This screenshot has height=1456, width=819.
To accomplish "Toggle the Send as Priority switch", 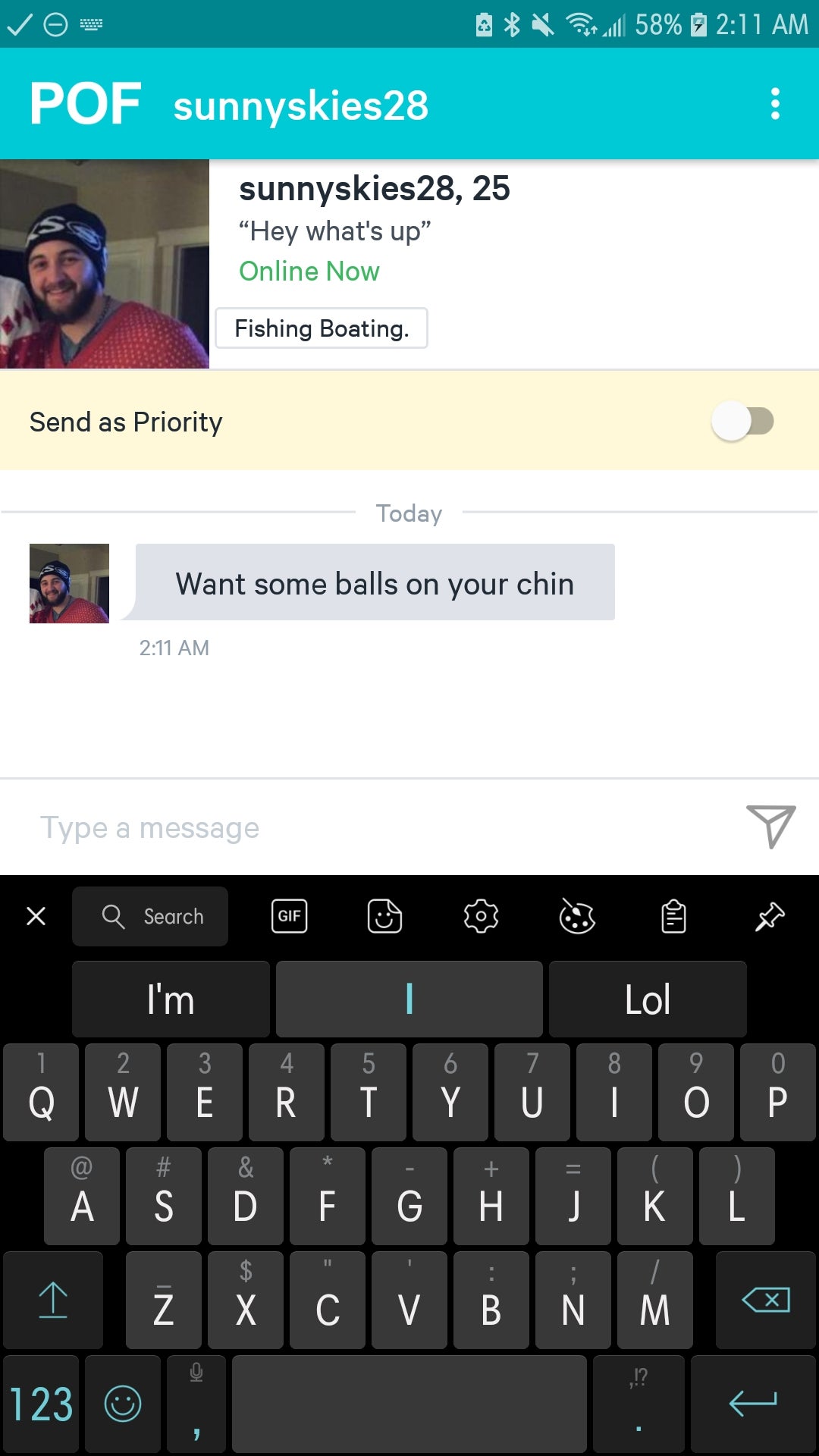I will (x=742, y=422).
